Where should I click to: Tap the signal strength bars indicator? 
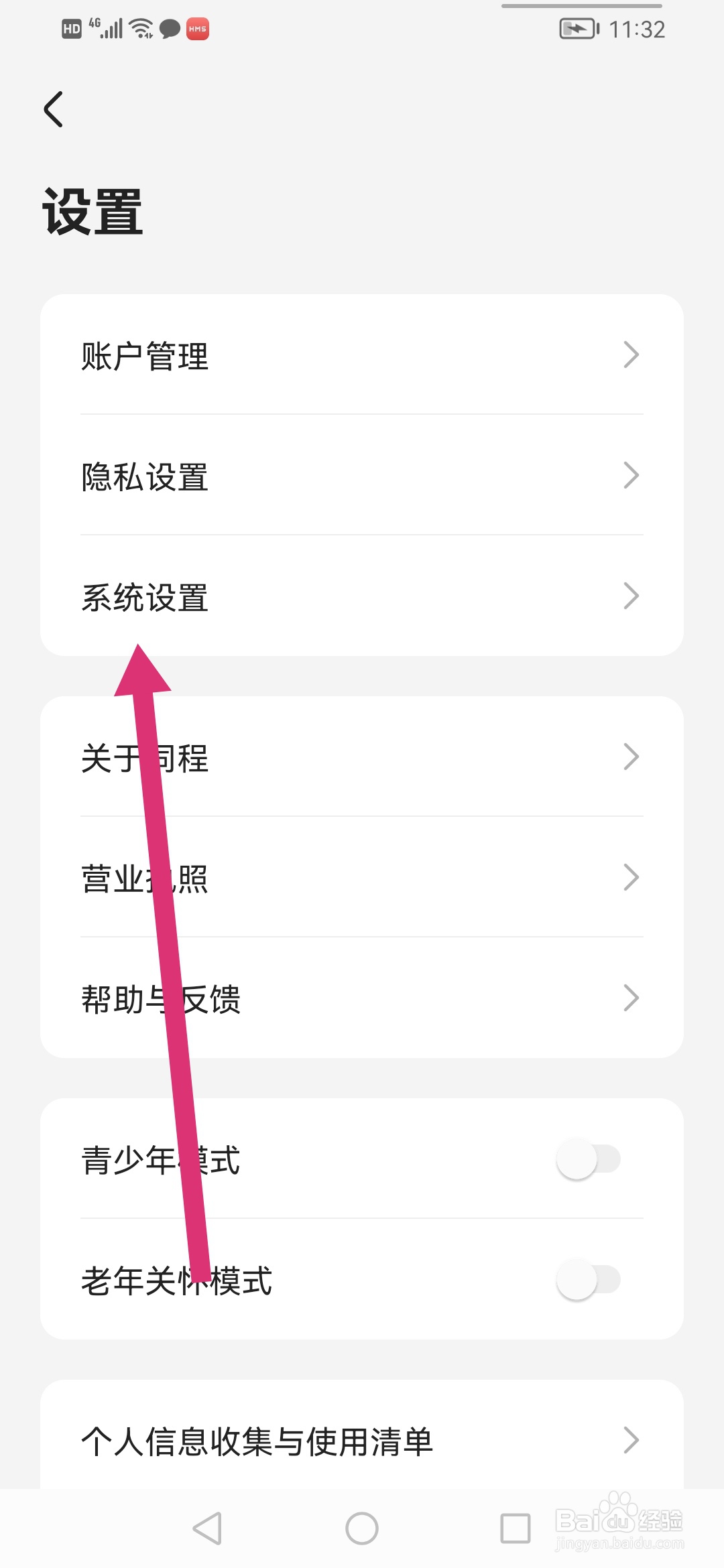click(x=112, y=29)
